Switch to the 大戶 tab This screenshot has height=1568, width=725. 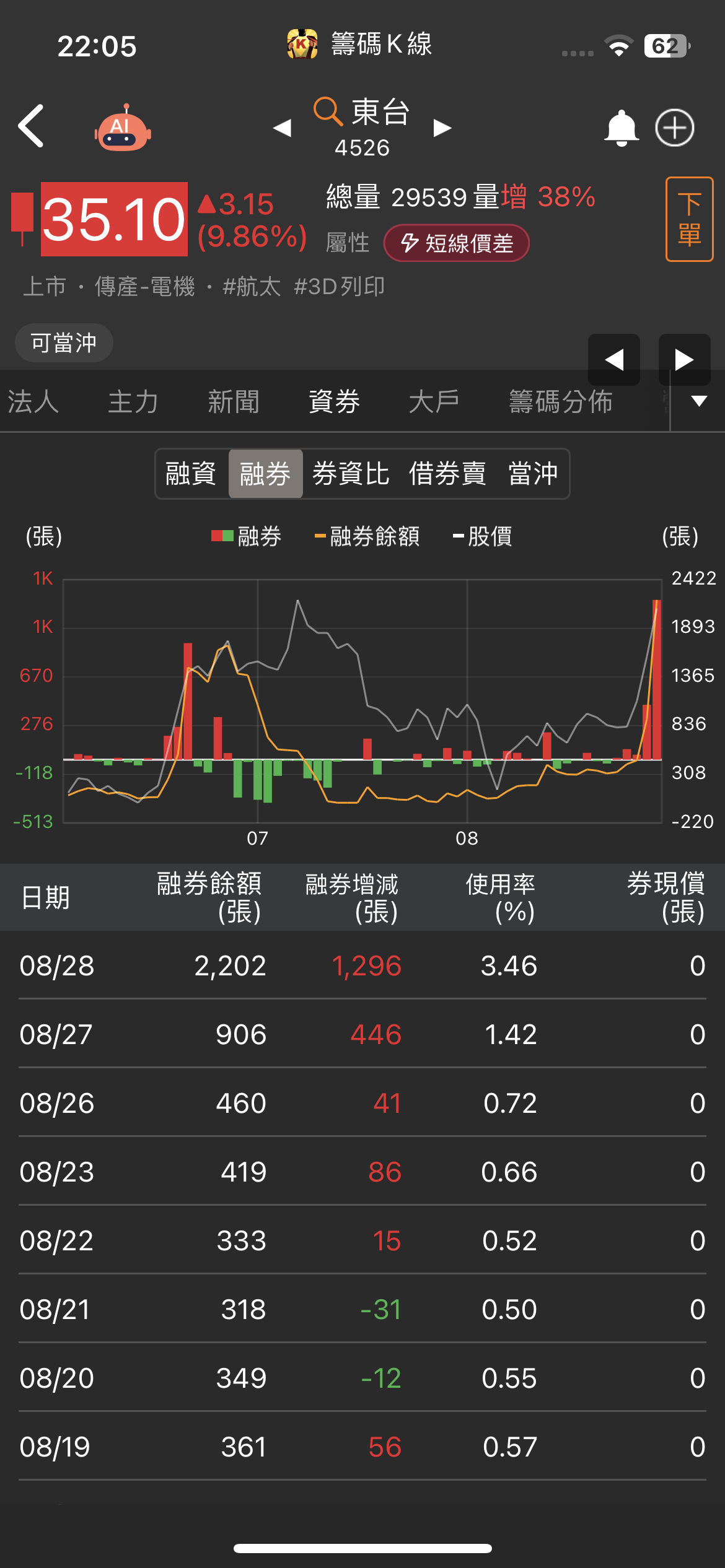click(x=434, y=402)
